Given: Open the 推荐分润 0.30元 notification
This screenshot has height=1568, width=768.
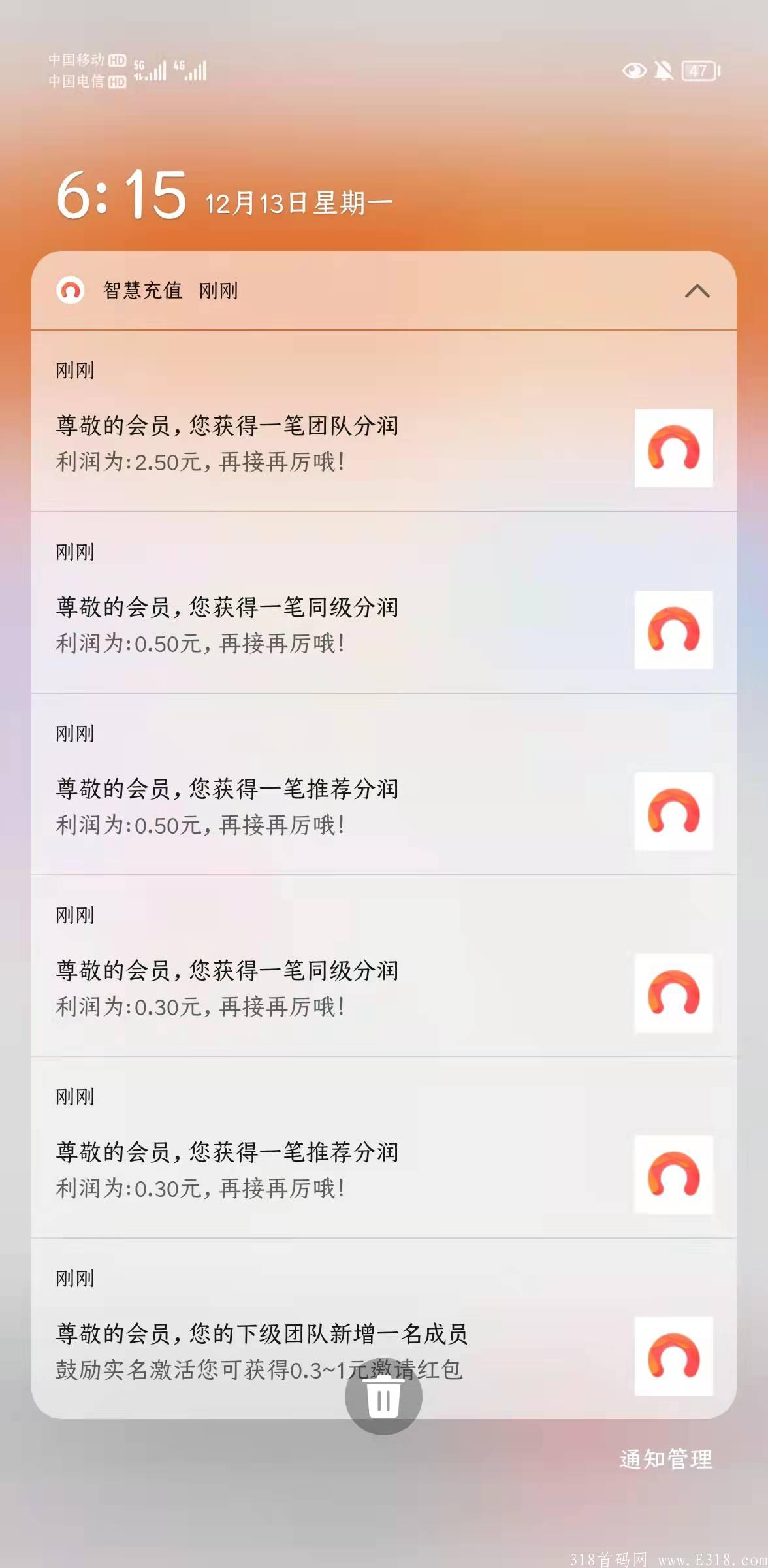Looking at the screenshot, I should [x=384, y=1147].
